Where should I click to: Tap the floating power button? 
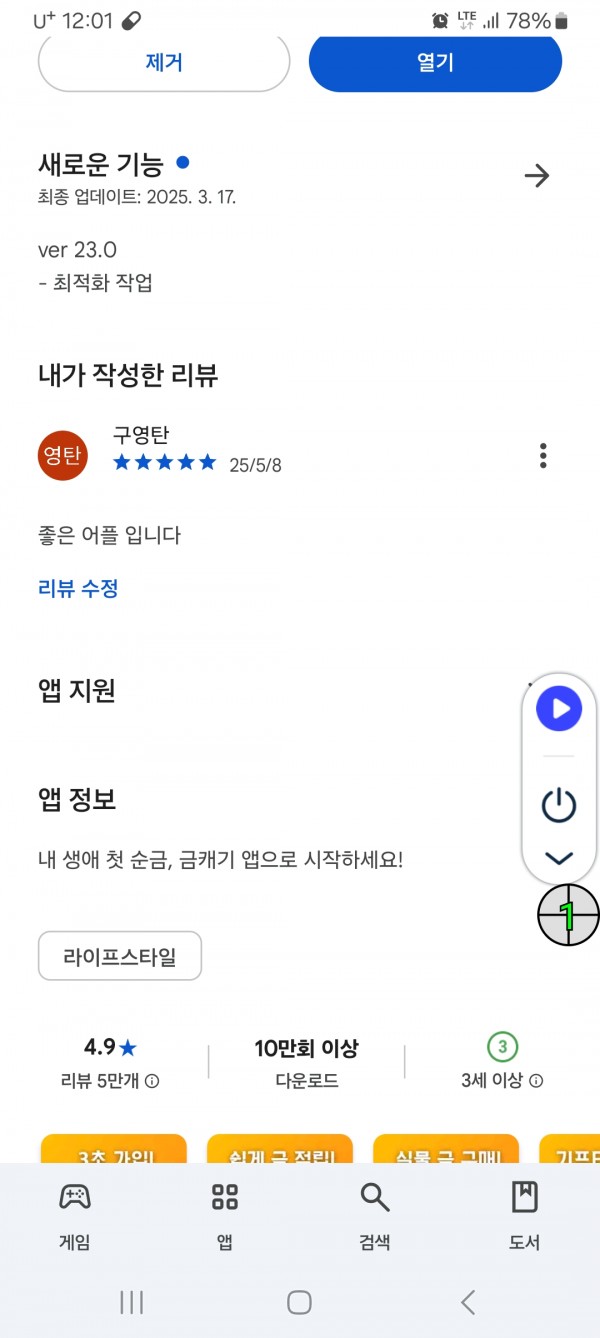(x=559, y=805)
